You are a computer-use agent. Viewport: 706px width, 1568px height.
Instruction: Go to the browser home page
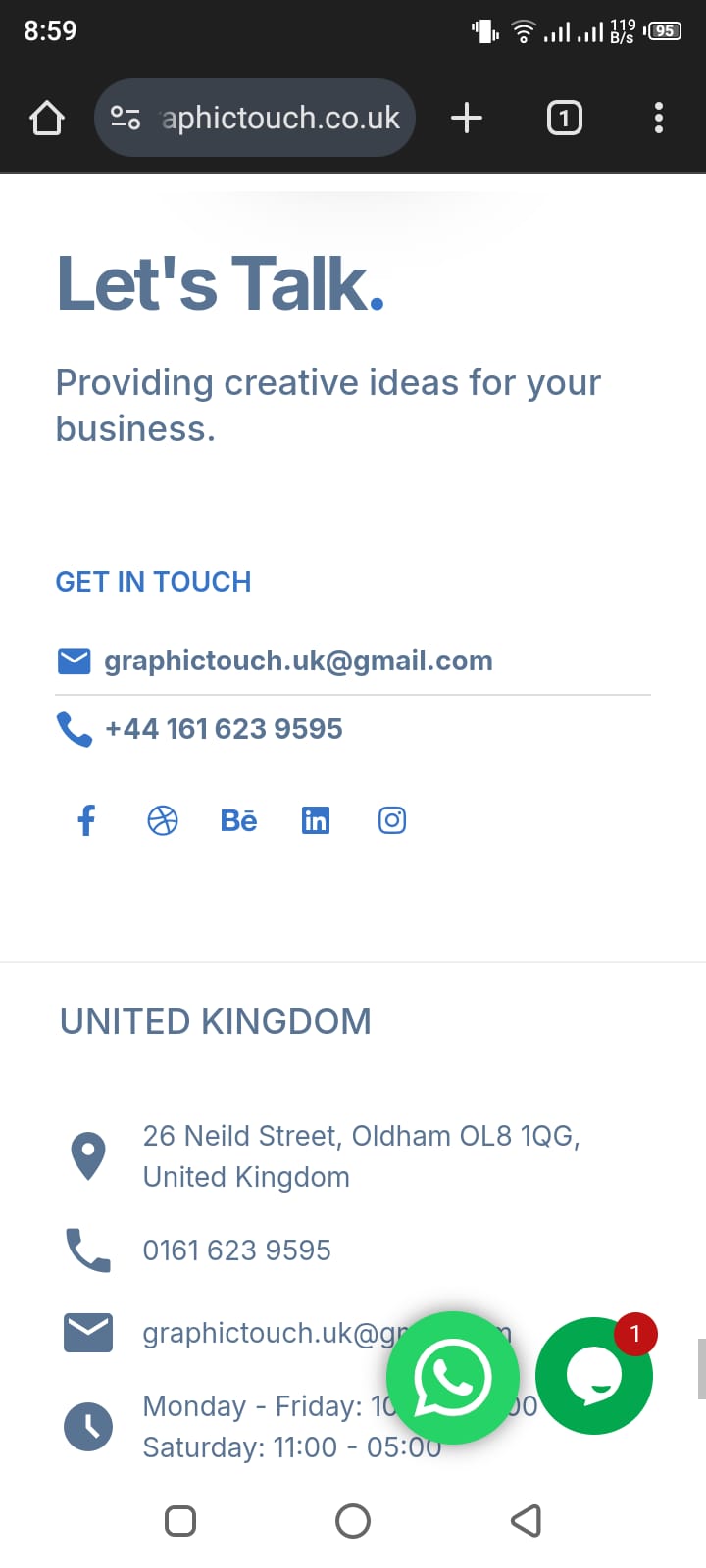47,119
